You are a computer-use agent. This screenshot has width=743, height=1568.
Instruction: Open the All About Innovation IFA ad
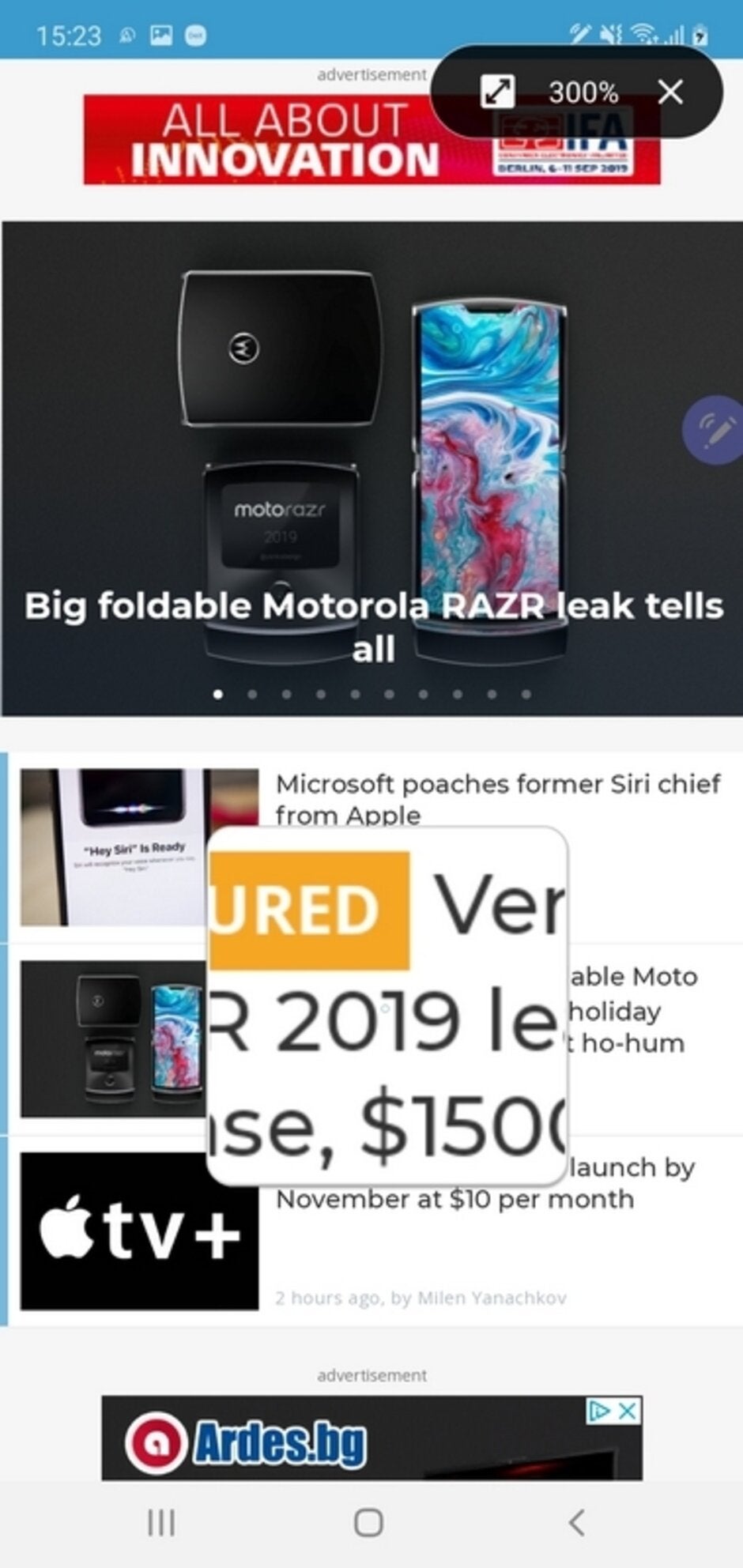tap(371, 140)
